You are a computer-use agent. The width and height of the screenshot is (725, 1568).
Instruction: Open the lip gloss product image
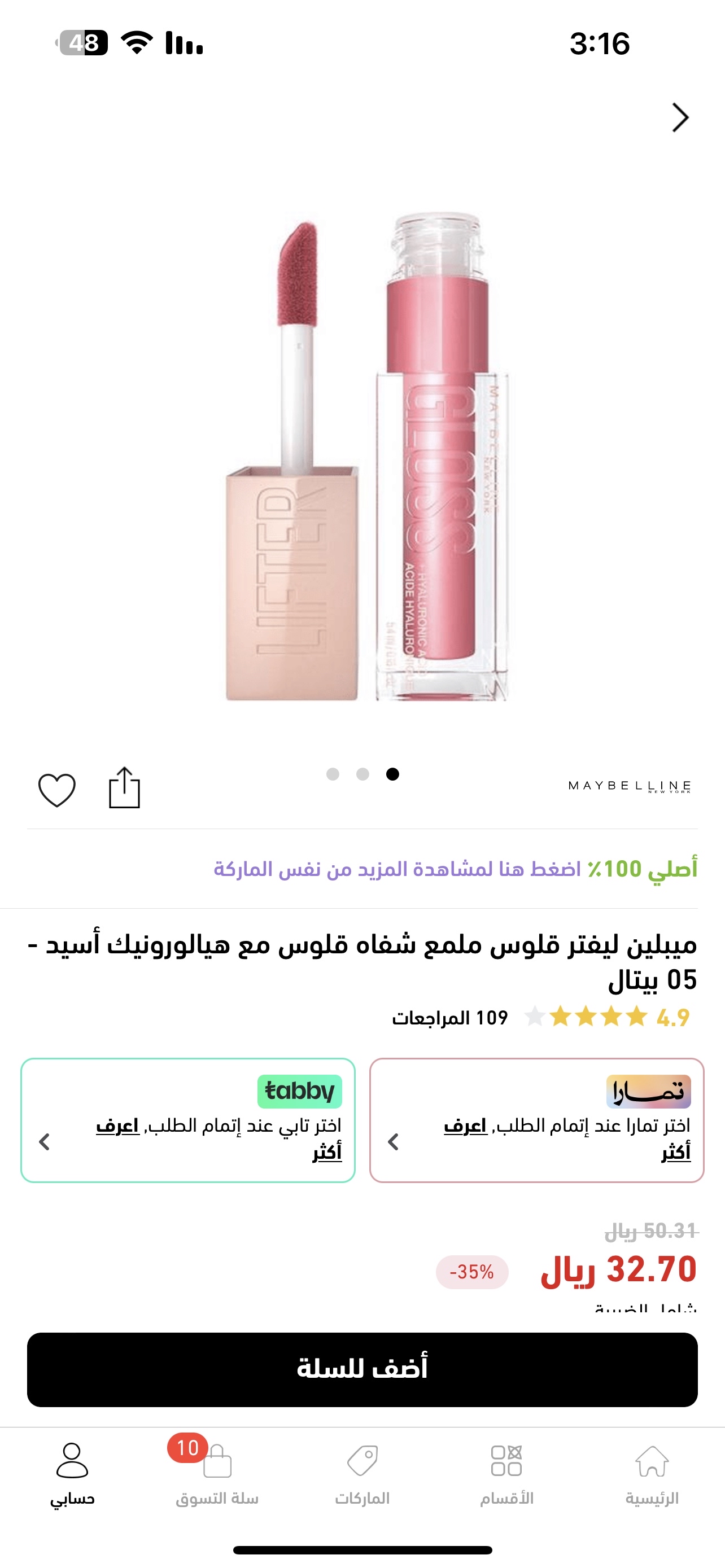[365, 457]
